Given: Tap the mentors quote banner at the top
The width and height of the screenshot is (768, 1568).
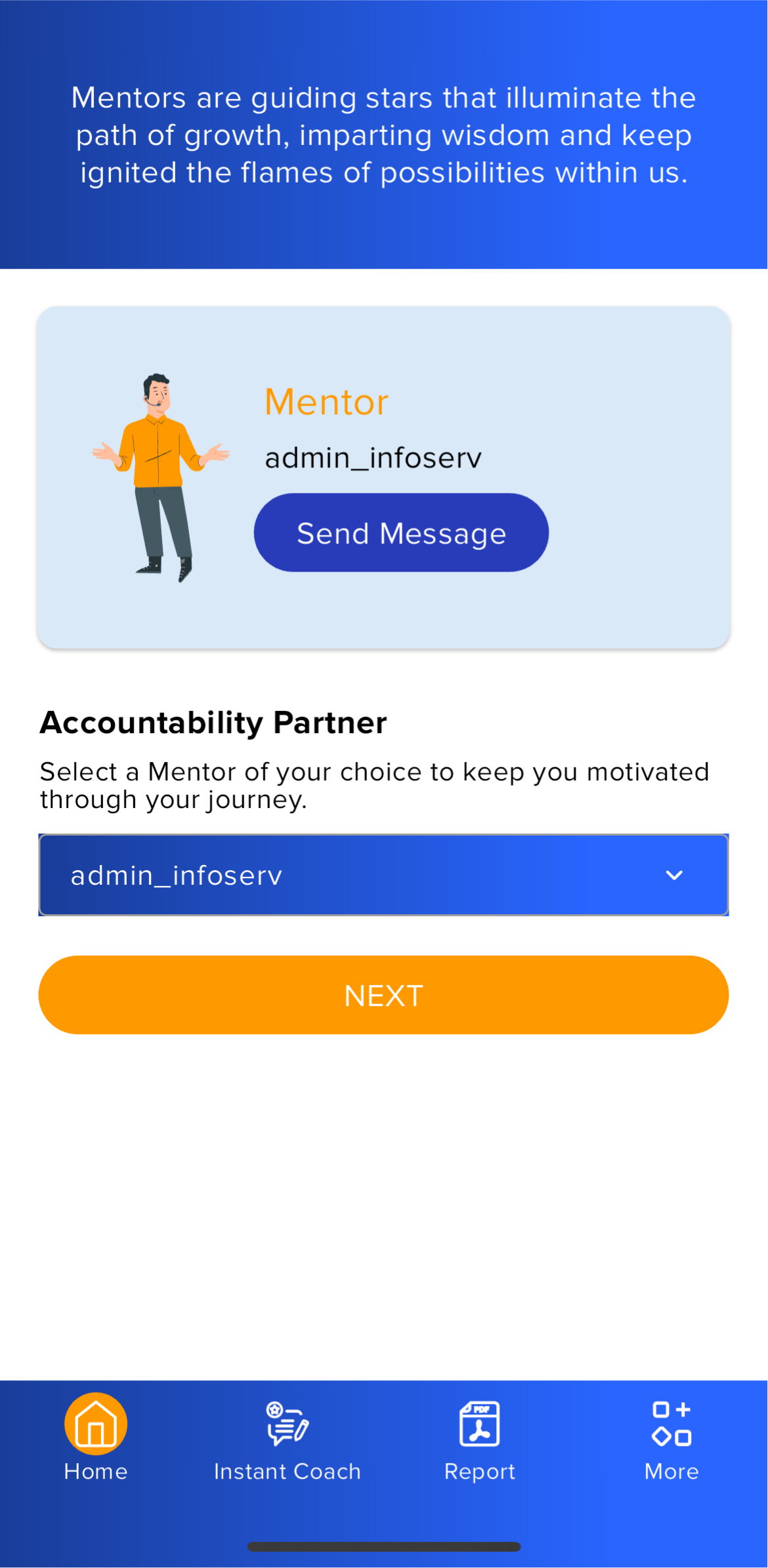Looking at the screenshot, I should coord(384,135).
